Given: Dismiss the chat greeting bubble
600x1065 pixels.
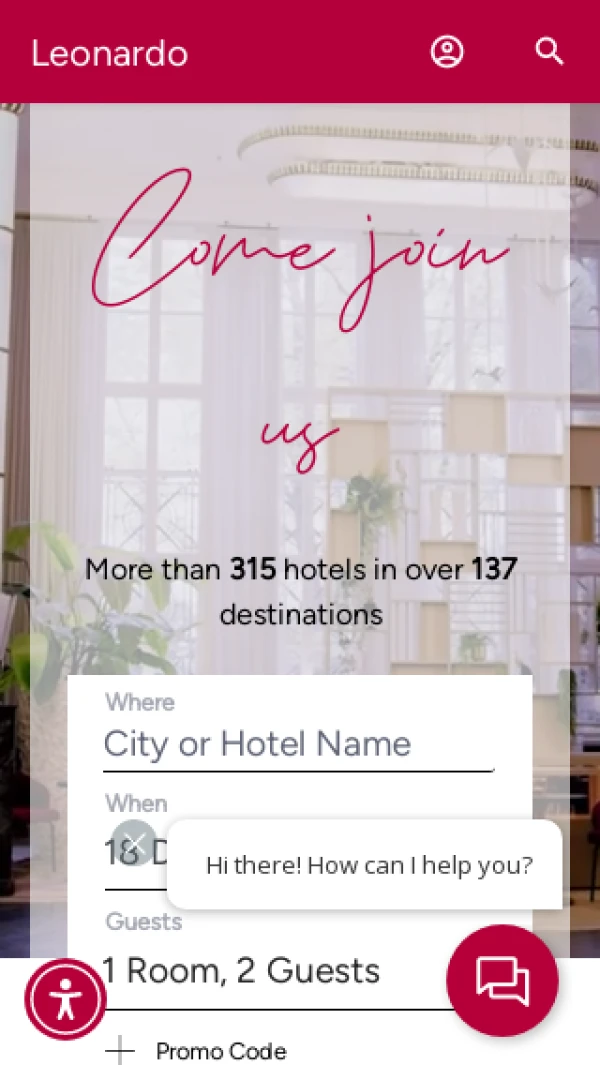Looking at the screenshot, I should [134, 842].
